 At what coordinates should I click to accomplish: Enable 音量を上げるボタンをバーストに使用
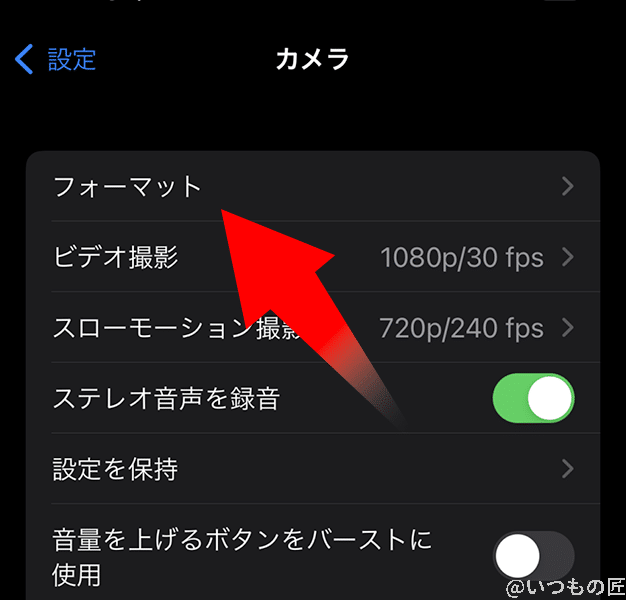pos(533,555)
